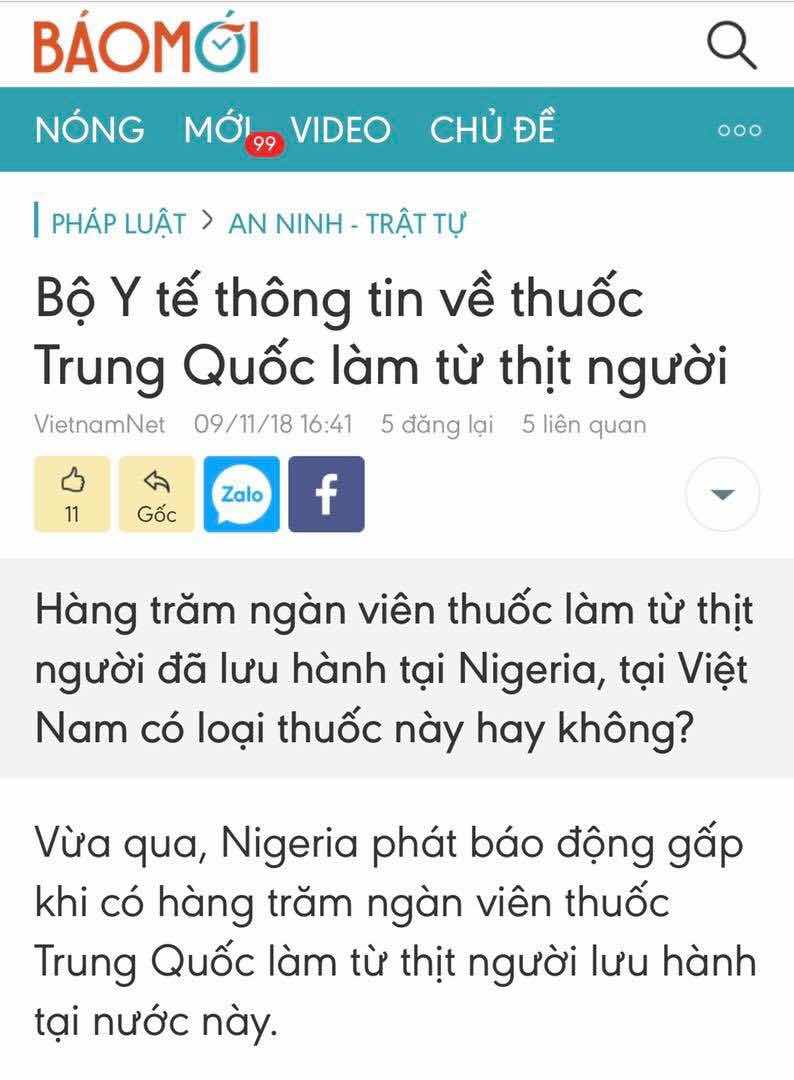Share the article on Zalo

coord(242,494)
